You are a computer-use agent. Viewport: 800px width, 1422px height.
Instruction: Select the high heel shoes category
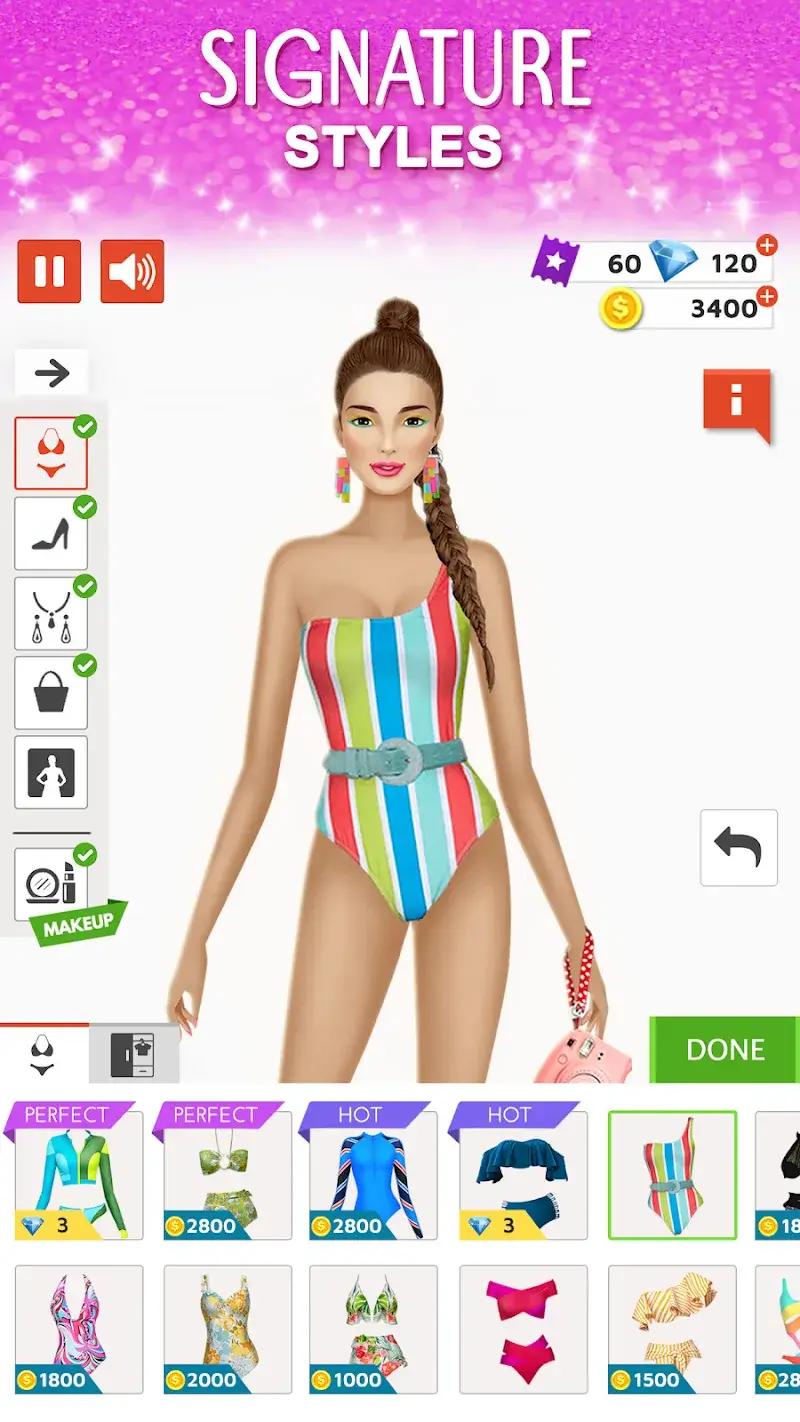click(51, 533)
